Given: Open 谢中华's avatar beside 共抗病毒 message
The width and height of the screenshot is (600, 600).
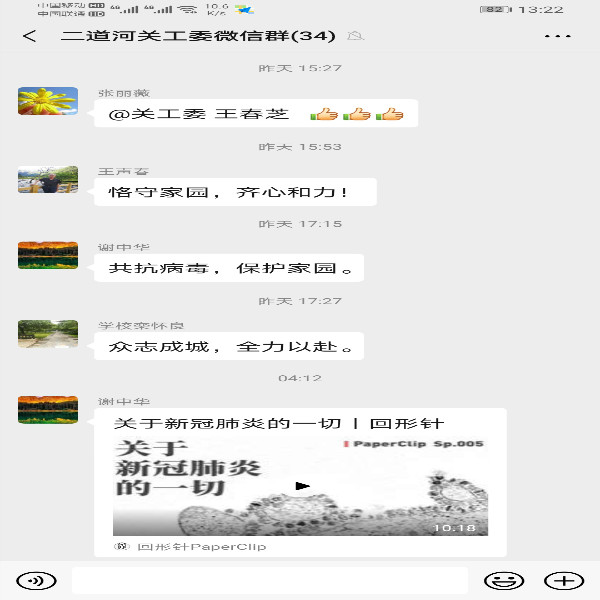Looking at the screenshot, I should tap(48, 255).
